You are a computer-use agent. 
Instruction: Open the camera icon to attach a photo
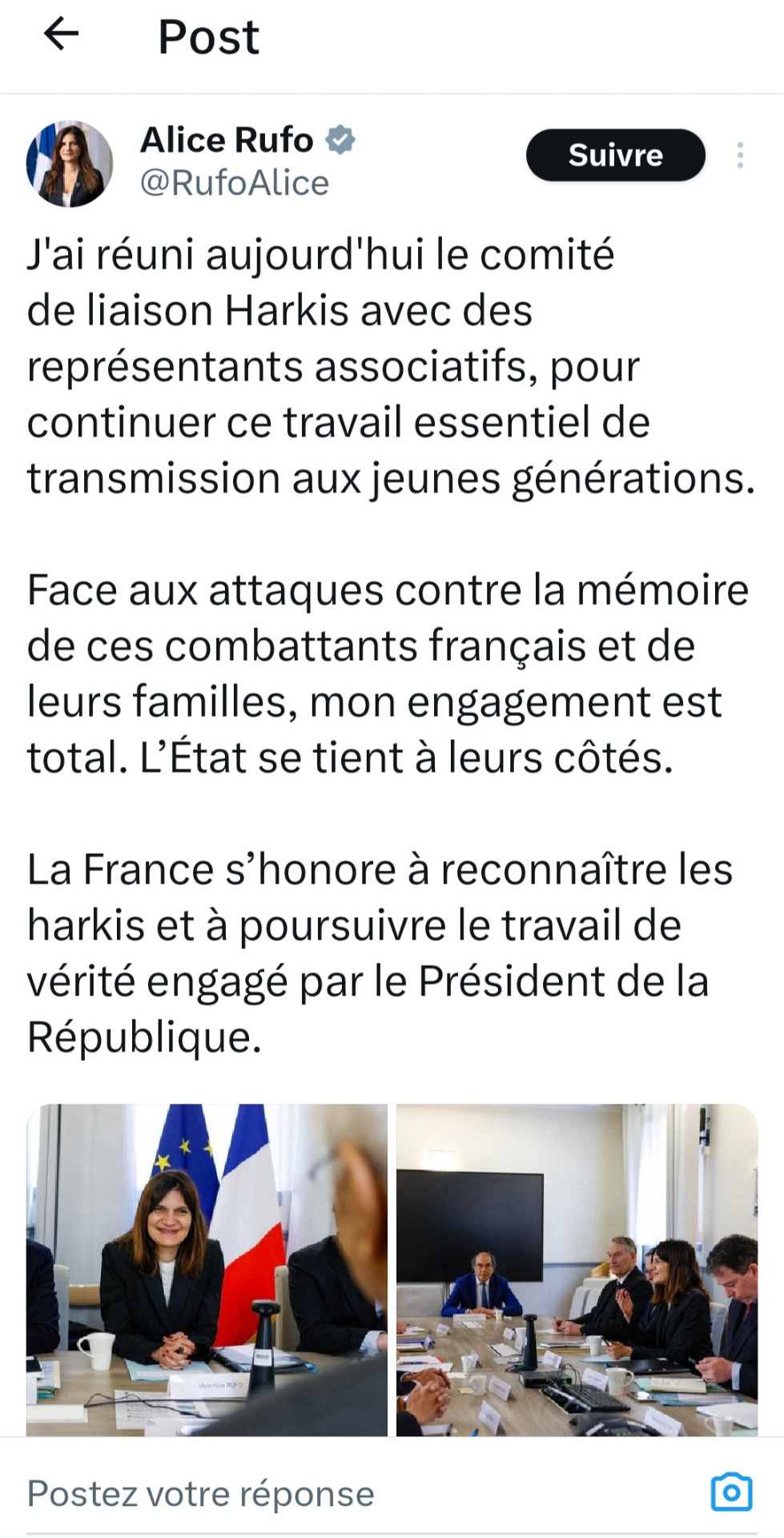coord(731,1492)
